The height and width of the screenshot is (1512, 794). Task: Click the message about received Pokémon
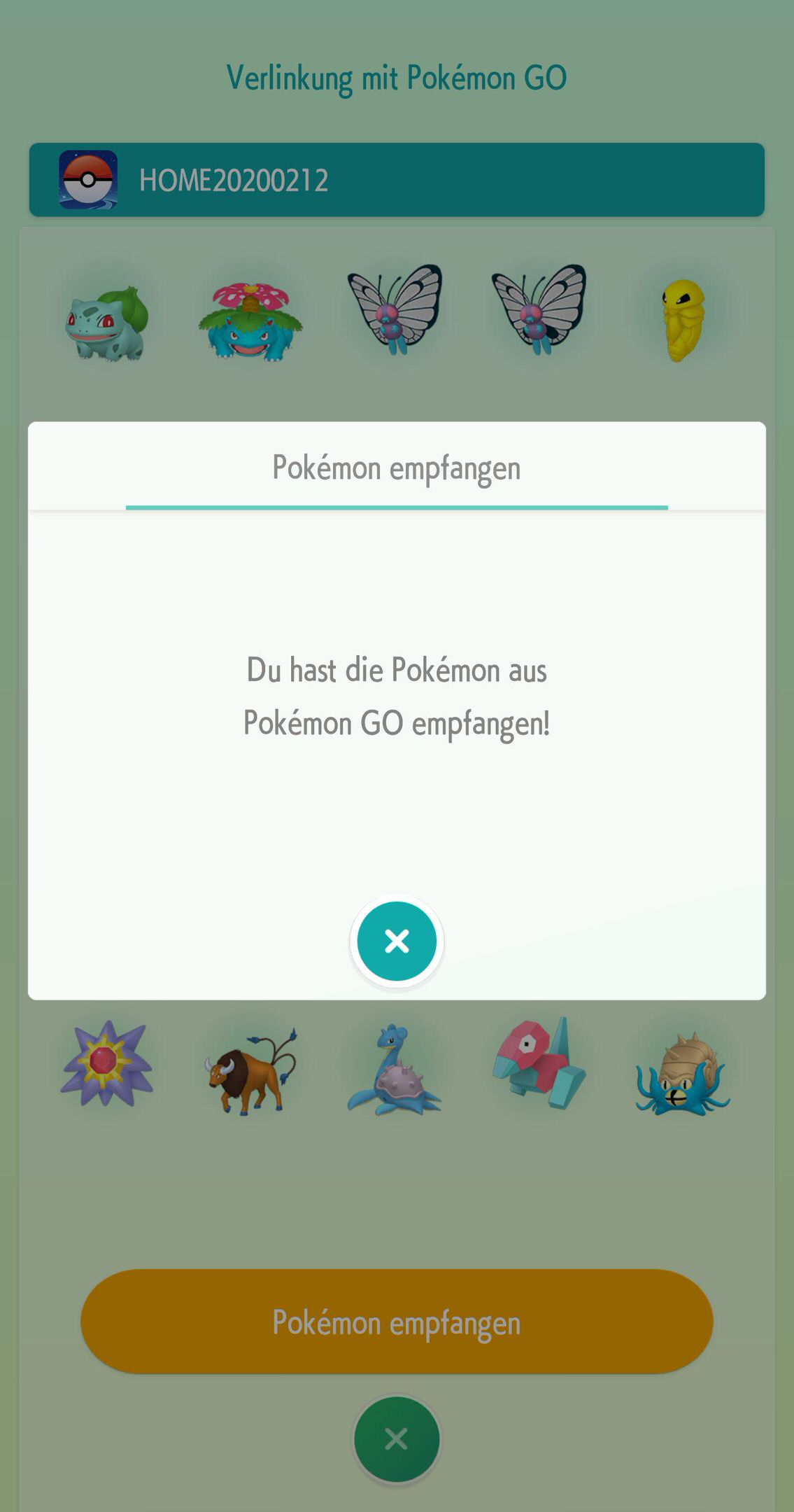point(397,695)
